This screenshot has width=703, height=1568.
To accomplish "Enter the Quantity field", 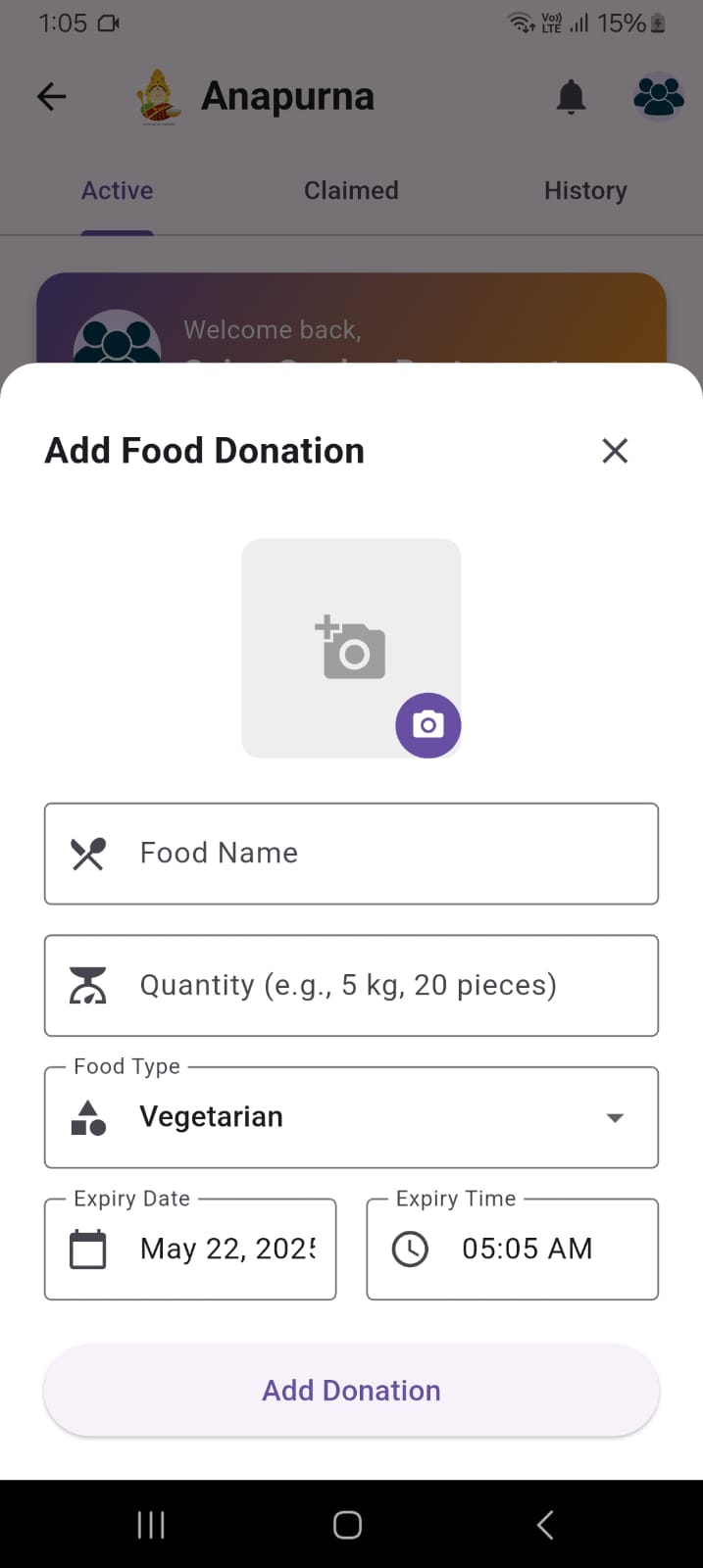I will pyautogui.click(x=351, y=986).
